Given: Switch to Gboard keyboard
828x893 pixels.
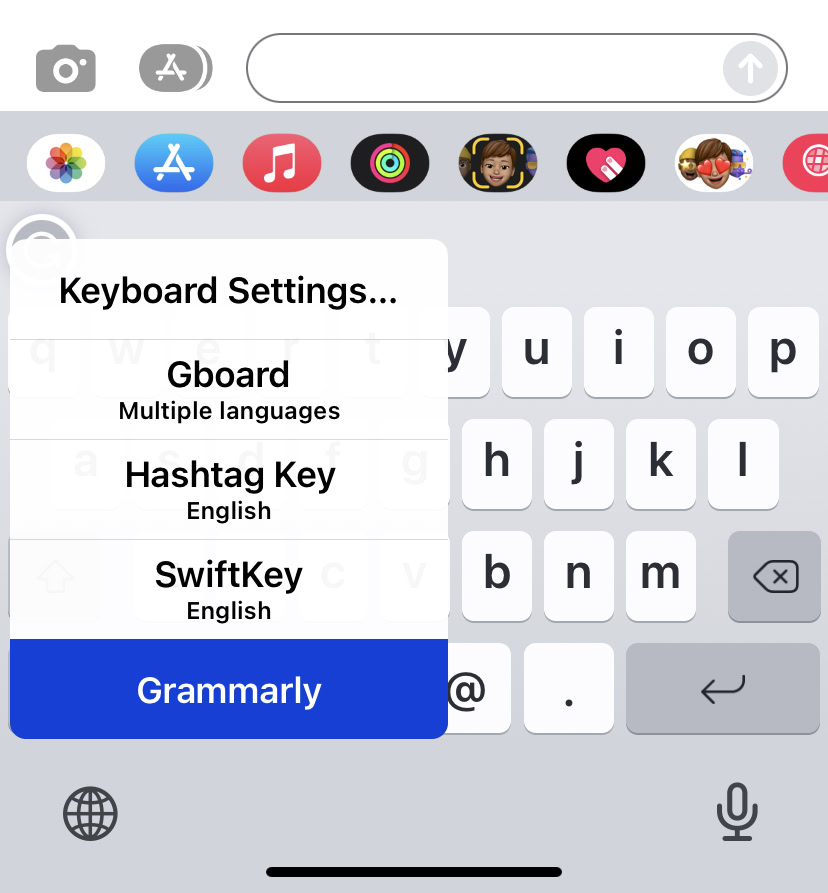Looking at the screenshot, I should (228, 389).
